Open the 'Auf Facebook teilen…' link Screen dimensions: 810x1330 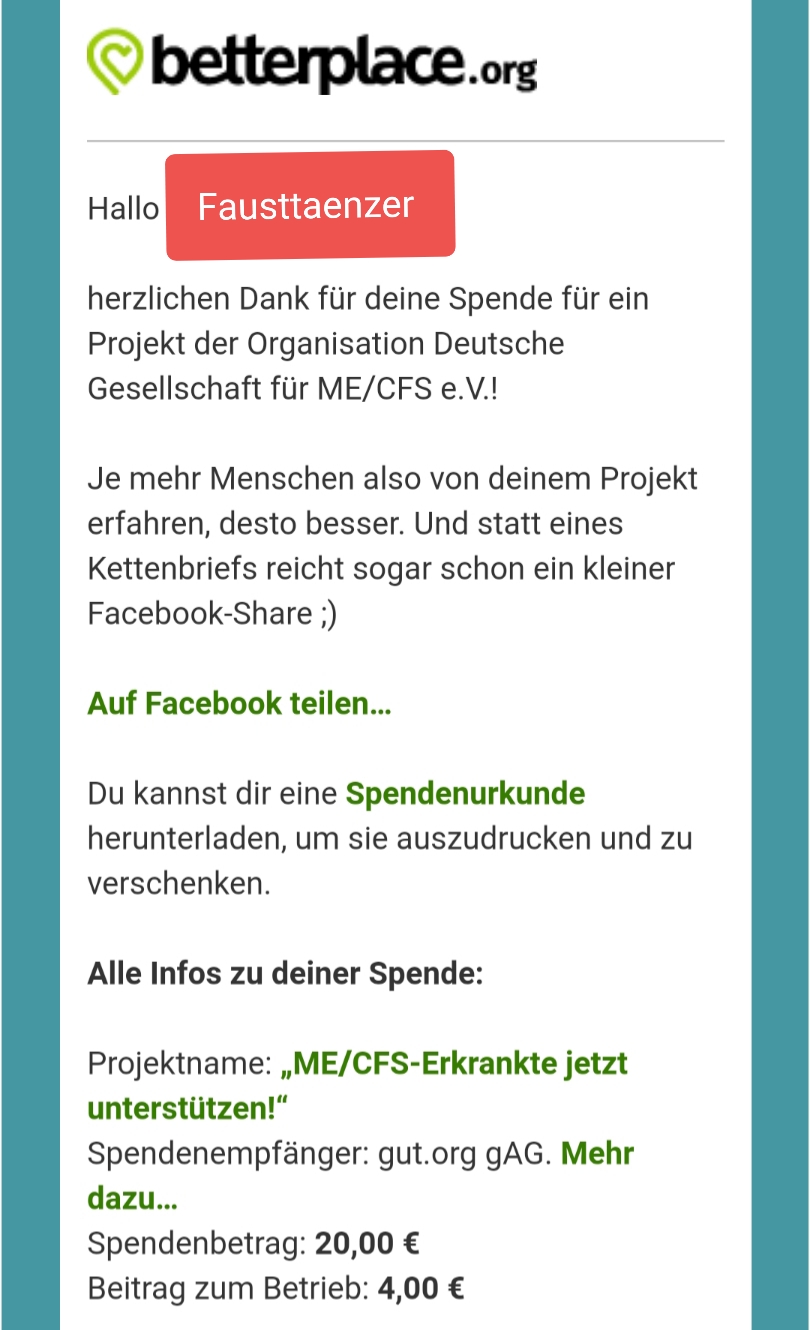coord(239,704)
